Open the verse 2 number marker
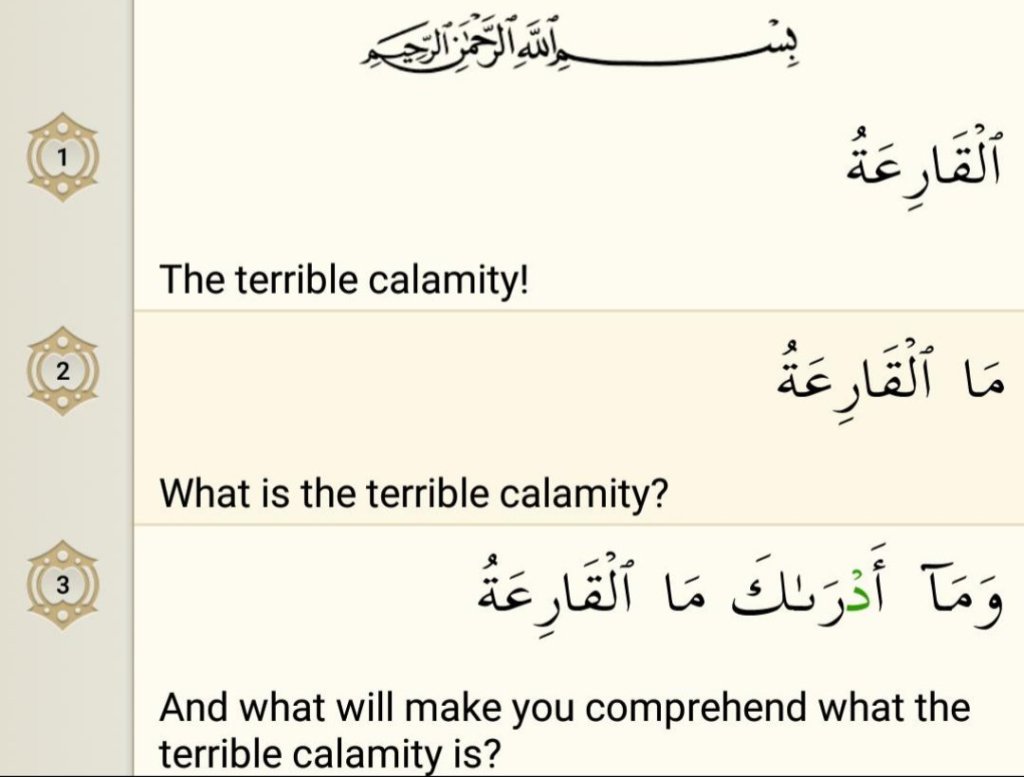 click(x=63, y=371)
